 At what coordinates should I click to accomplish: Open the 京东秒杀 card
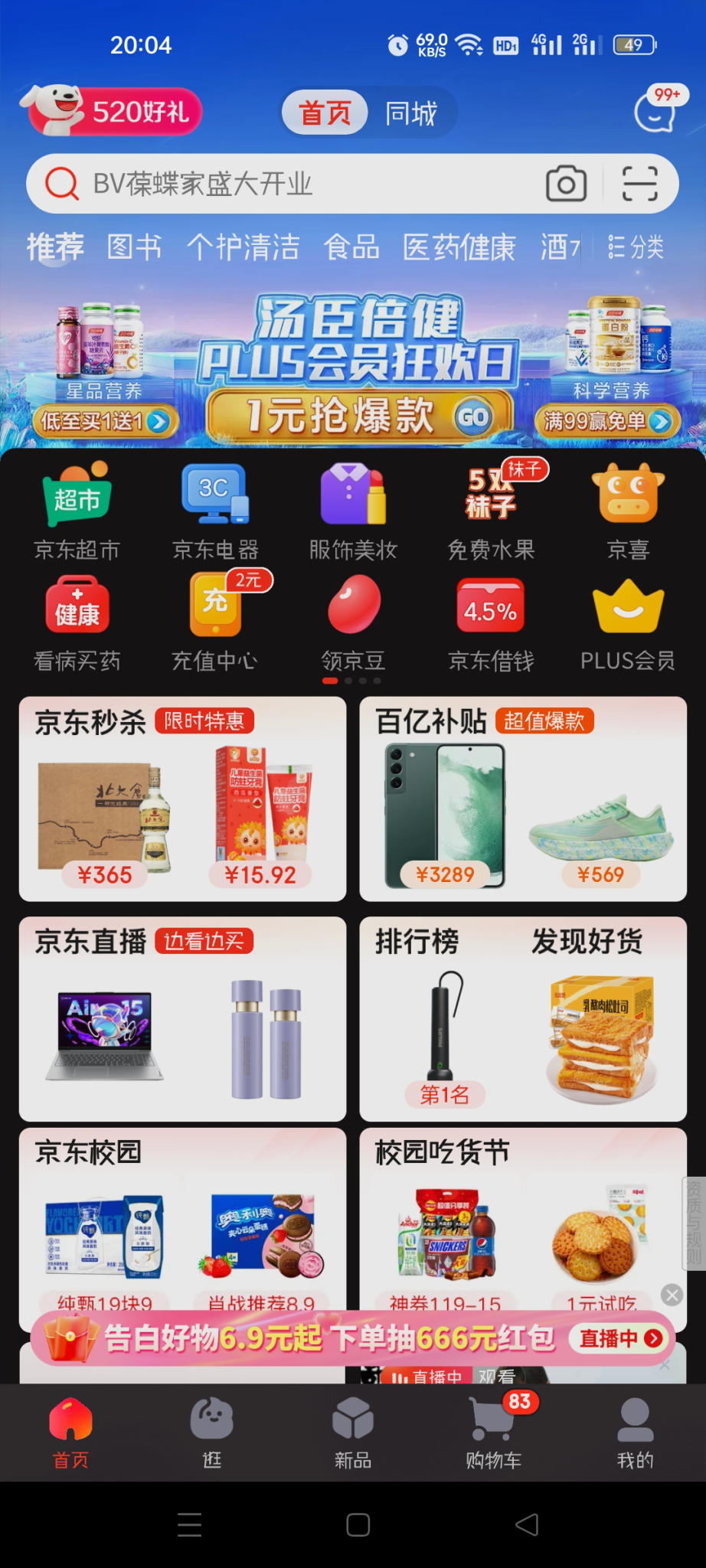point(182,799)
